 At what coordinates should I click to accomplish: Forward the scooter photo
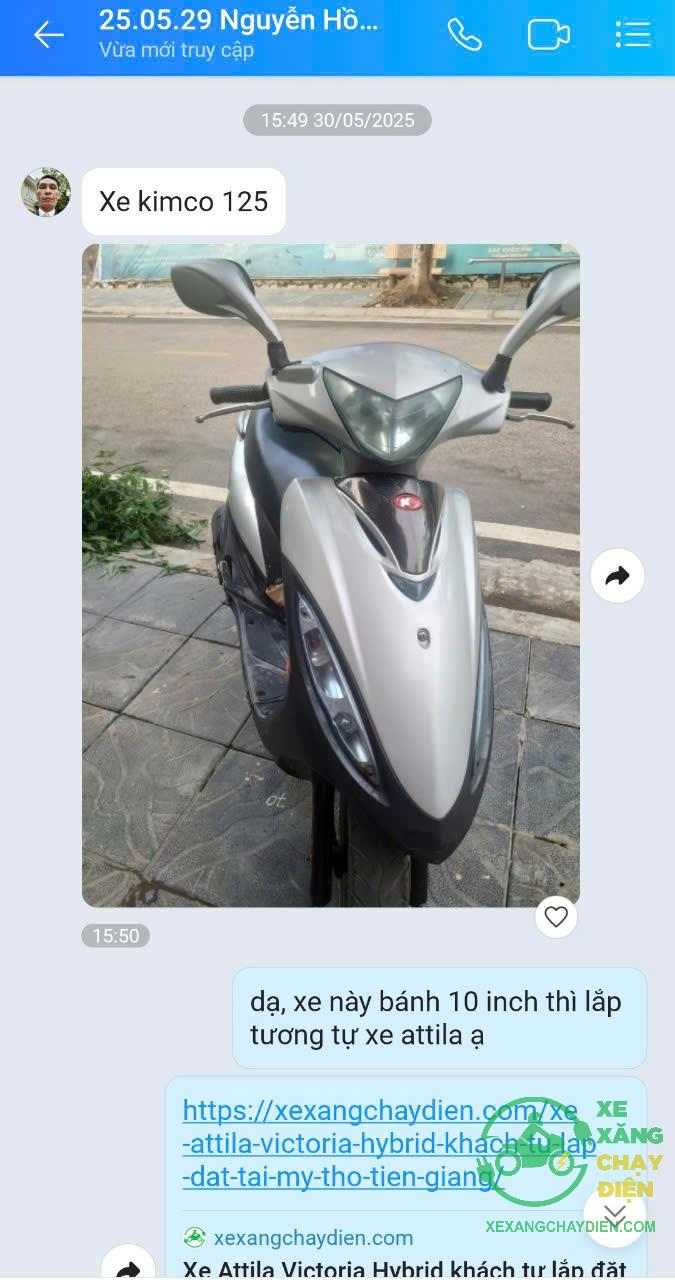[617, 575]
